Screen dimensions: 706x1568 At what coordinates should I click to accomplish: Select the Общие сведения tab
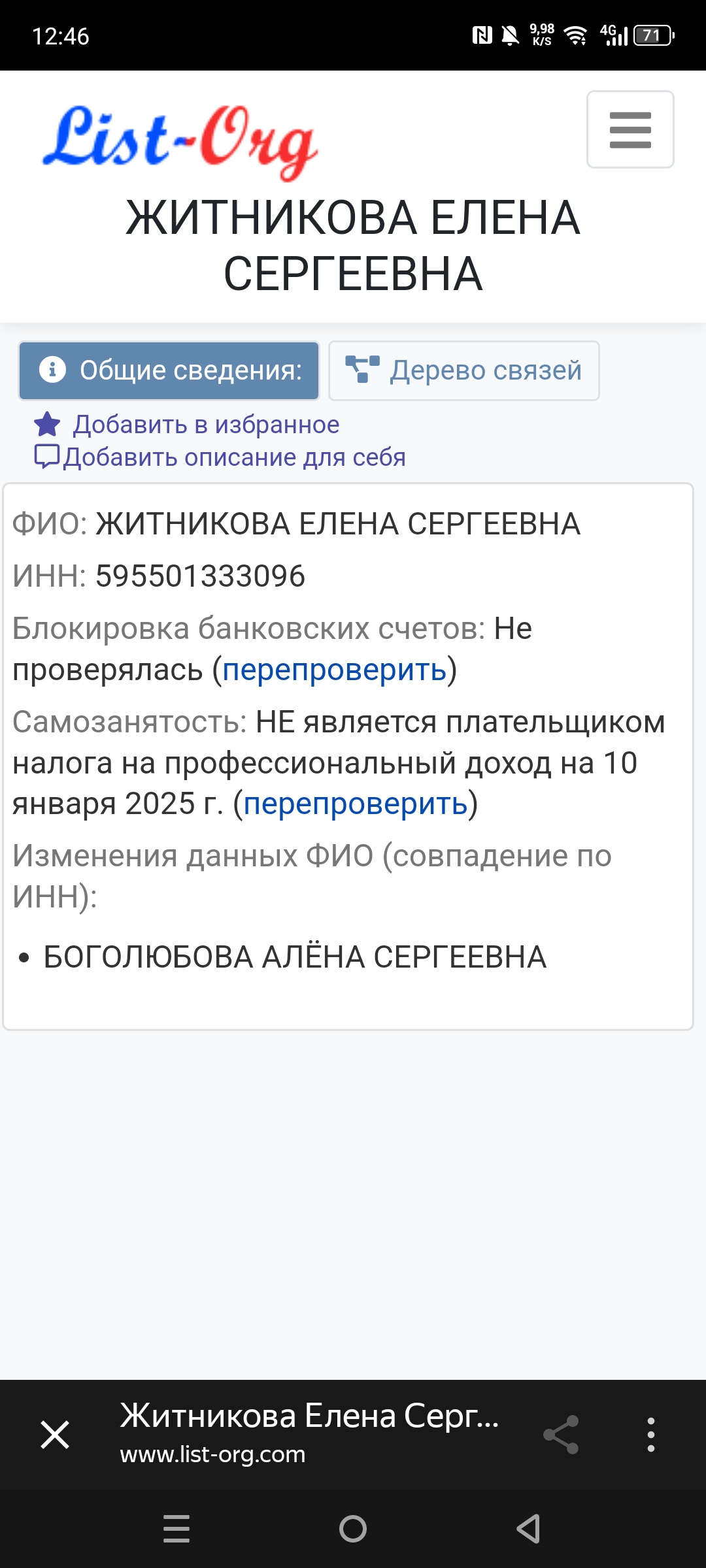click(169, 370)
